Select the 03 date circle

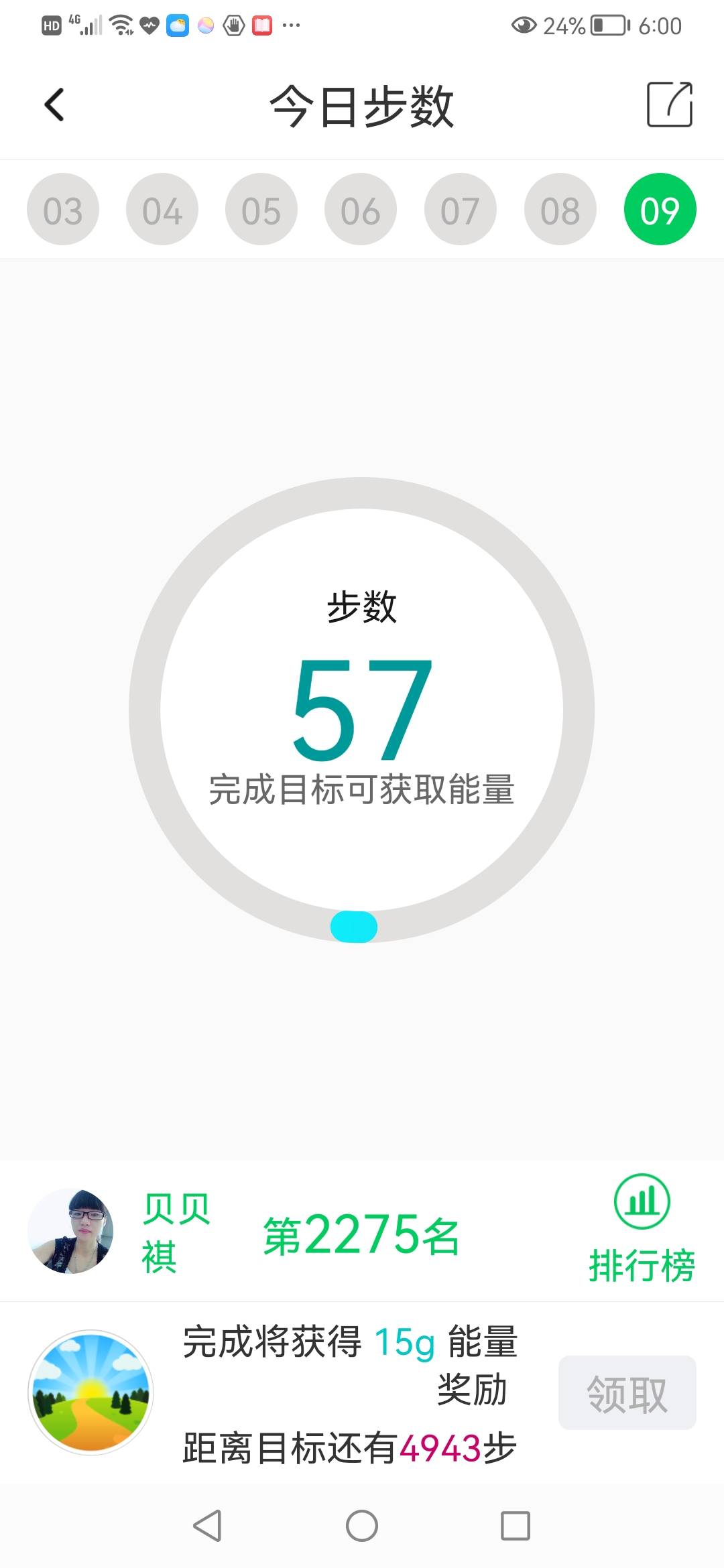coord(63,208)
